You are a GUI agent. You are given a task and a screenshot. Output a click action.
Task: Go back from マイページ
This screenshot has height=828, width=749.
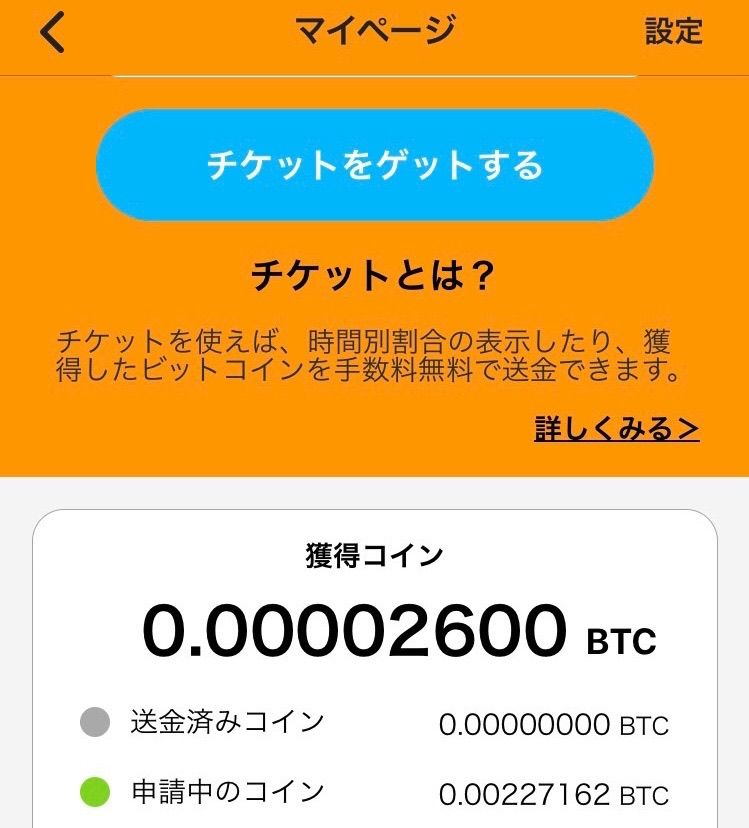click(52, 33)
